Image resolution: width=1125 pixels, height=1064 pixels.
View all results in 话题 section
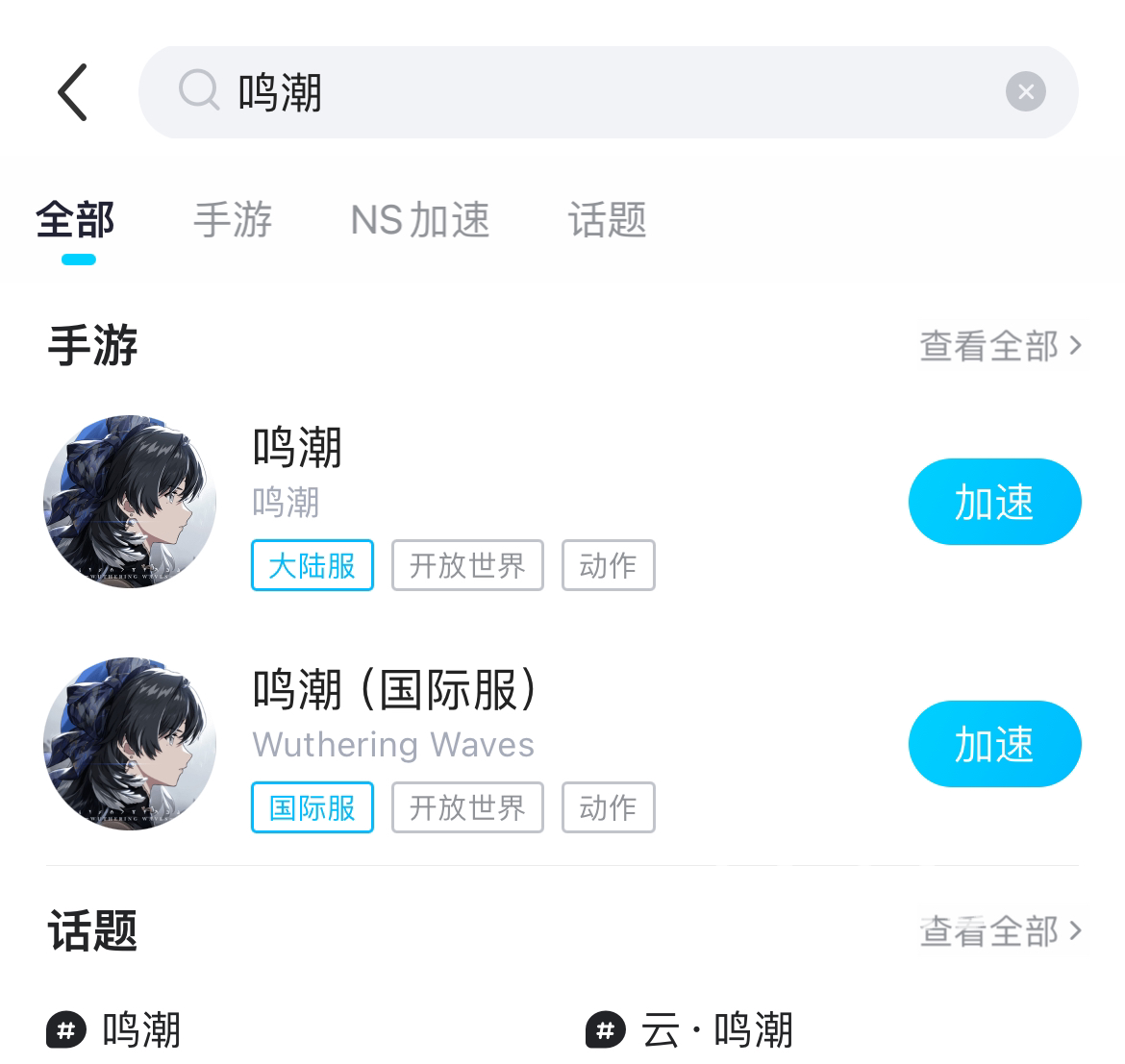(1000, 930)
